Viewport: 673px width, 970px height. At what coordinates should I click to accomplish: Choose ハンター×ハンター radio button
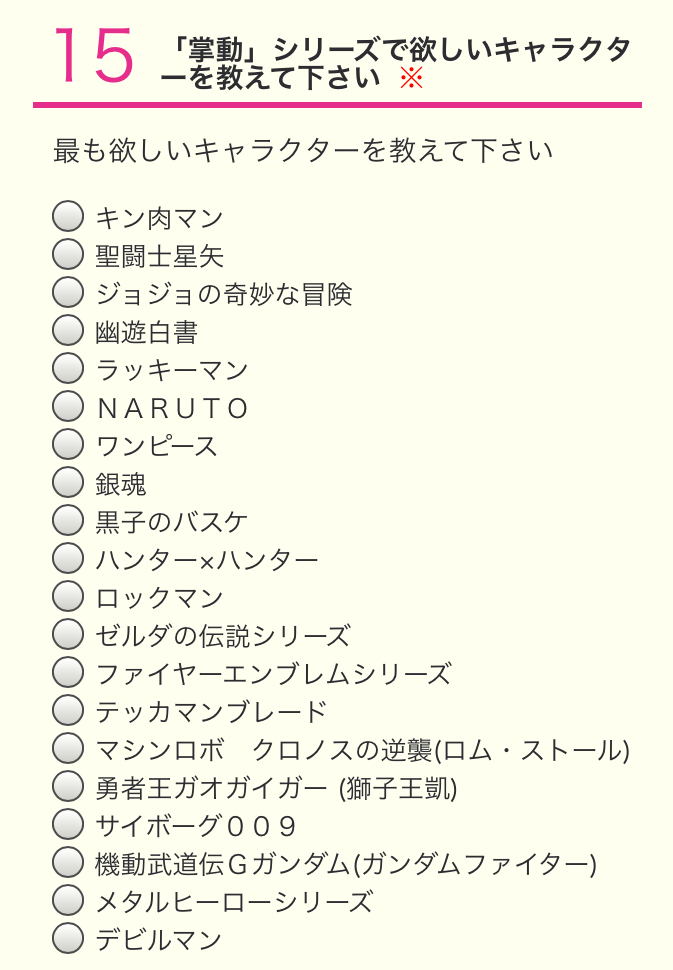pos(67,558)
